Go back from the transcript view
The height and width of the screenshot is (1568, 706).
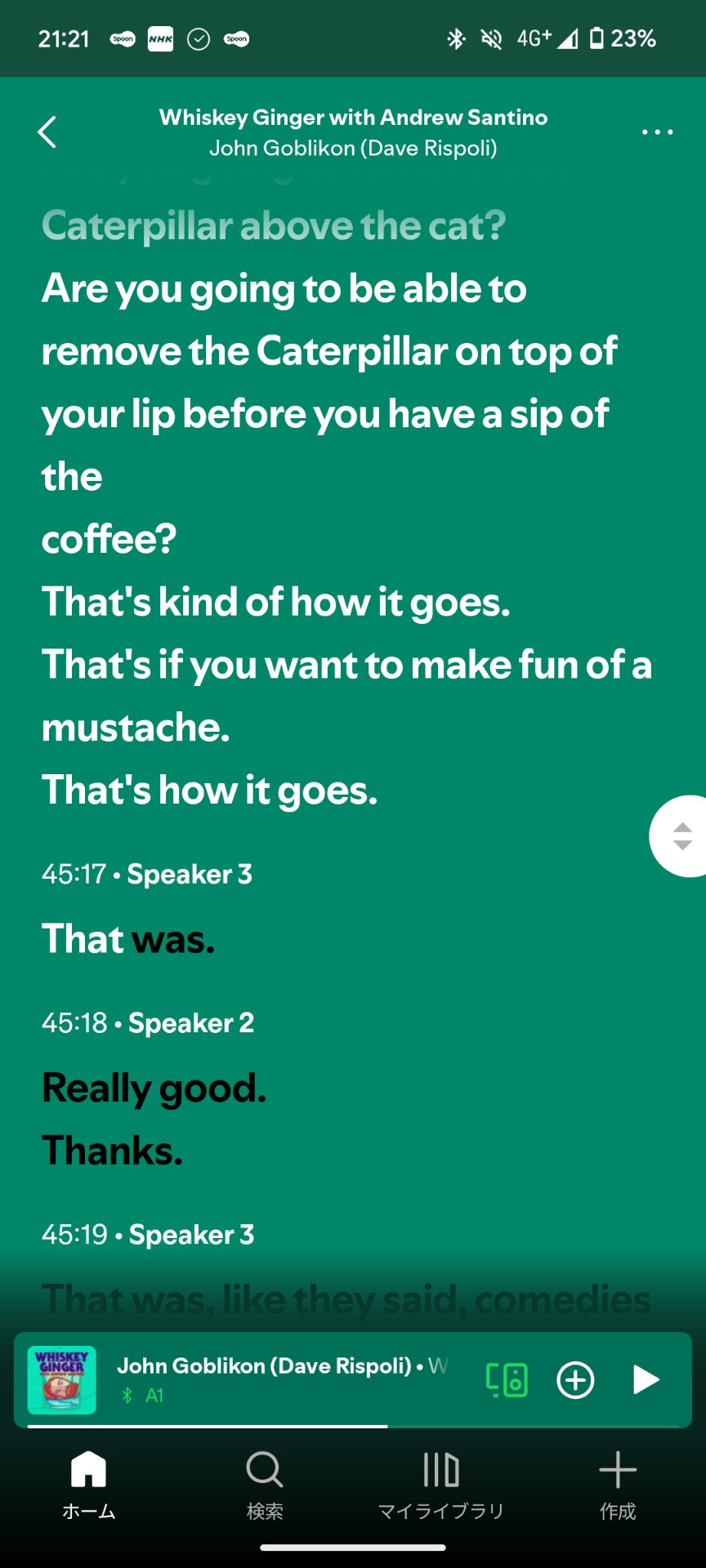coord(47,132)
